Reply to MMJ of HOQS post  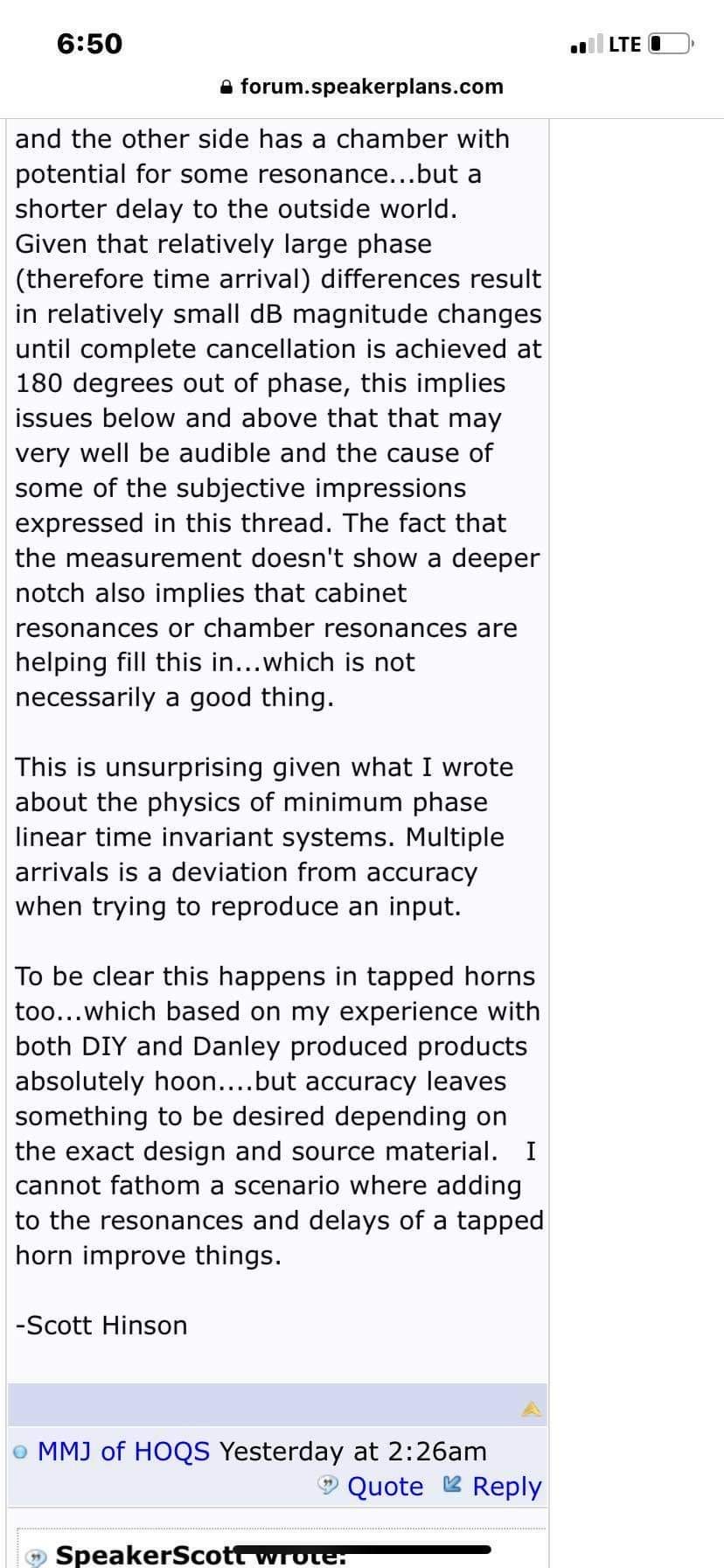click(x=493, y=1487)
